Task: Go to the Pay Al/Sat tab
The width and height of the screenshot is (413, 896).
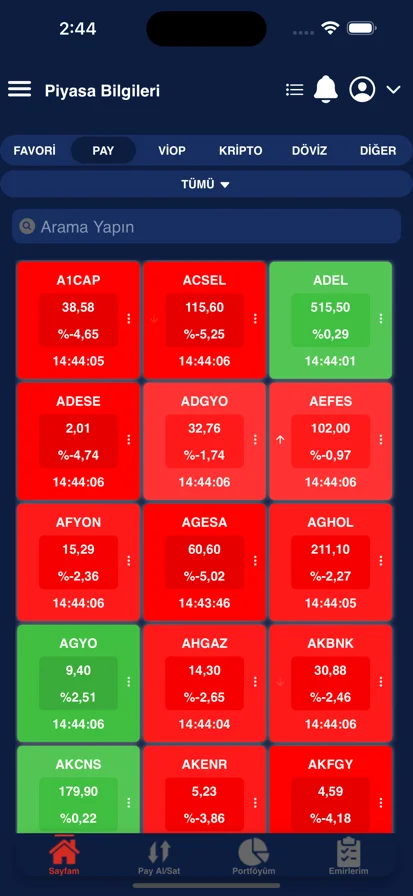Action: pyautogui.click(x=159, y=857)
